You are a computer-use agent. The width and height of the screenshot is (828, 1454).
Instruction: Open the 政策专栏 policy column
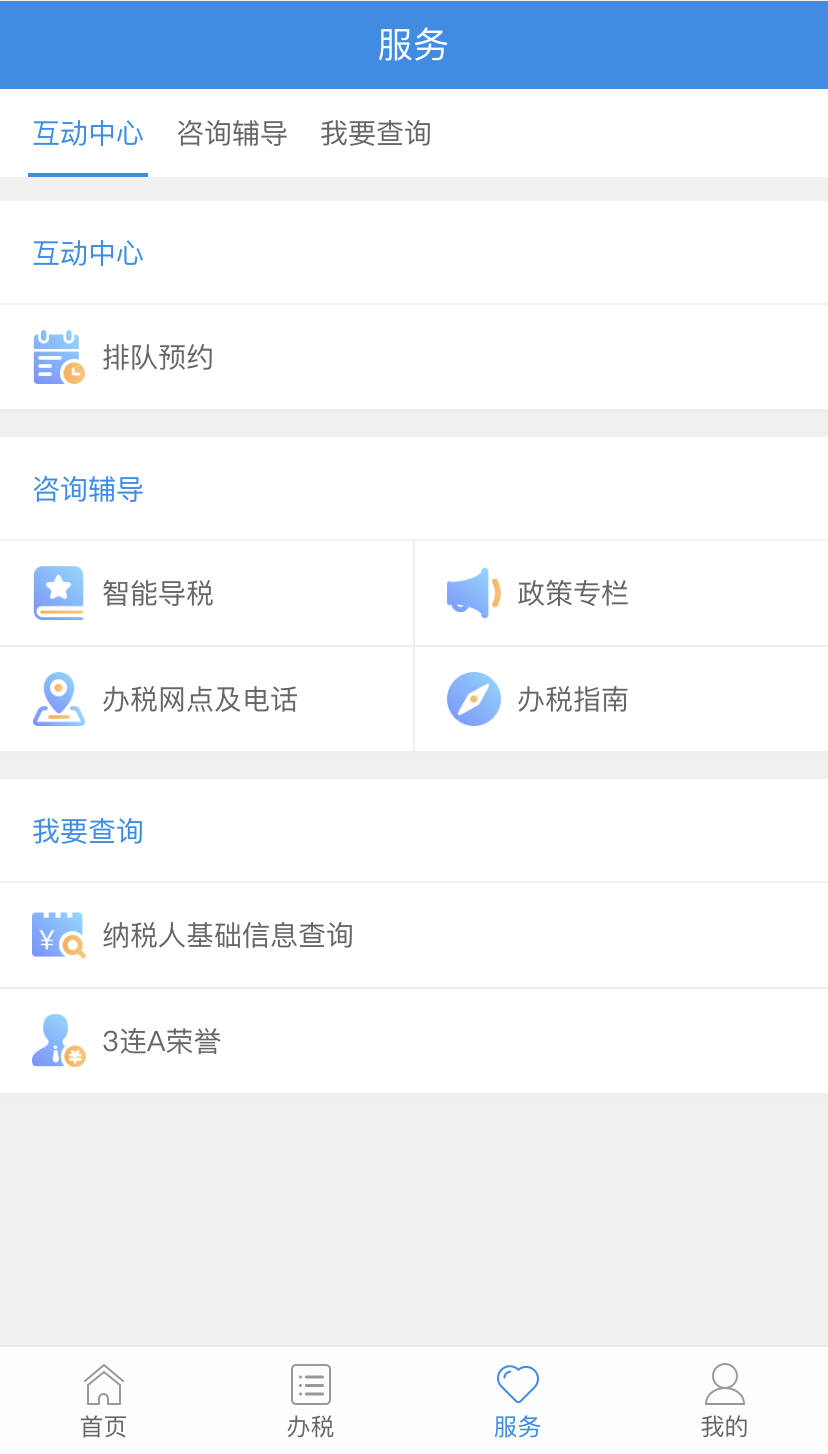621,593
